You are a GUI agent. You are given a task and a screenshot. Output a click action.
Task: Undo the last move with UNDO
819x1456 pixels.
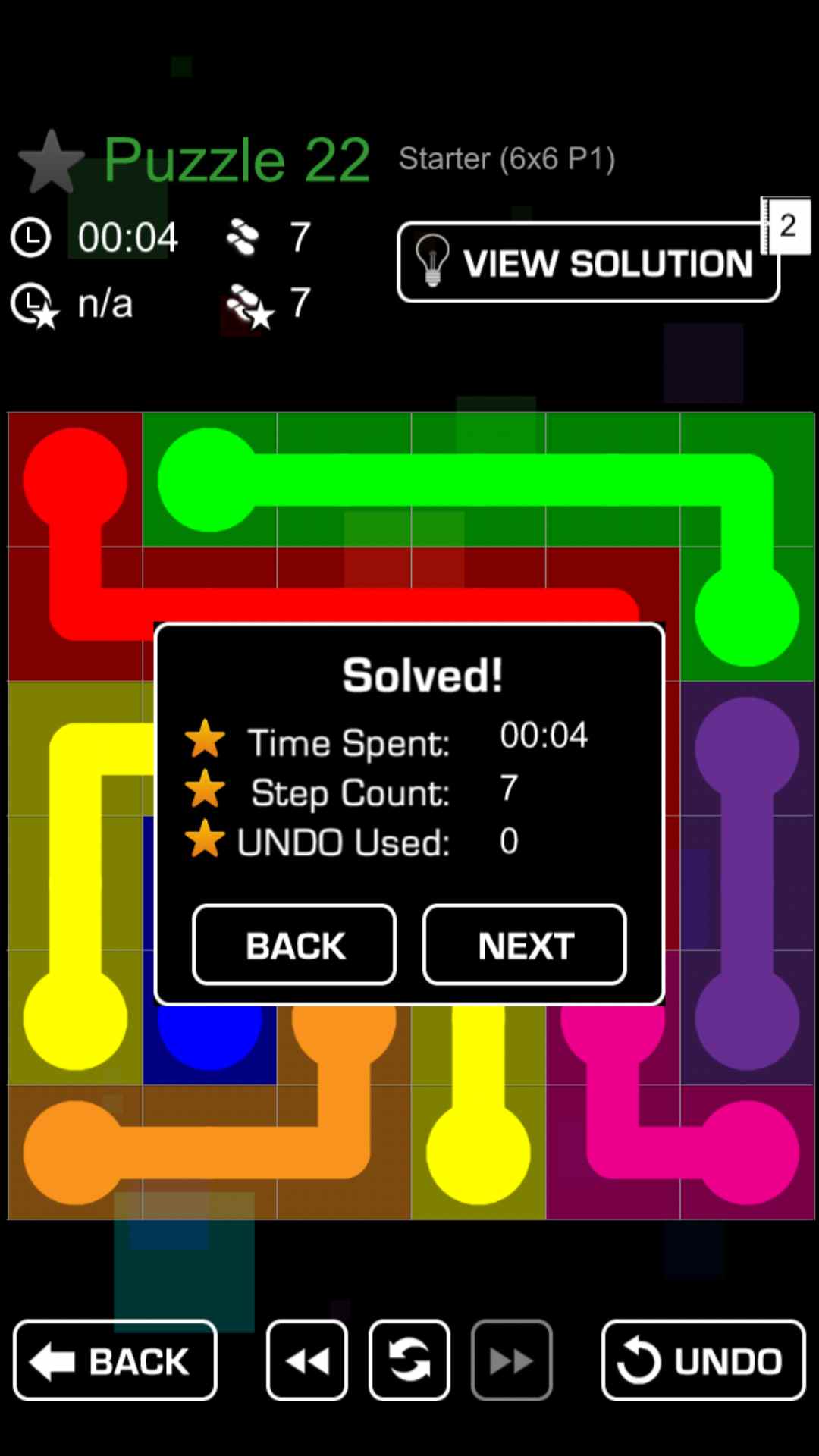703,1360
